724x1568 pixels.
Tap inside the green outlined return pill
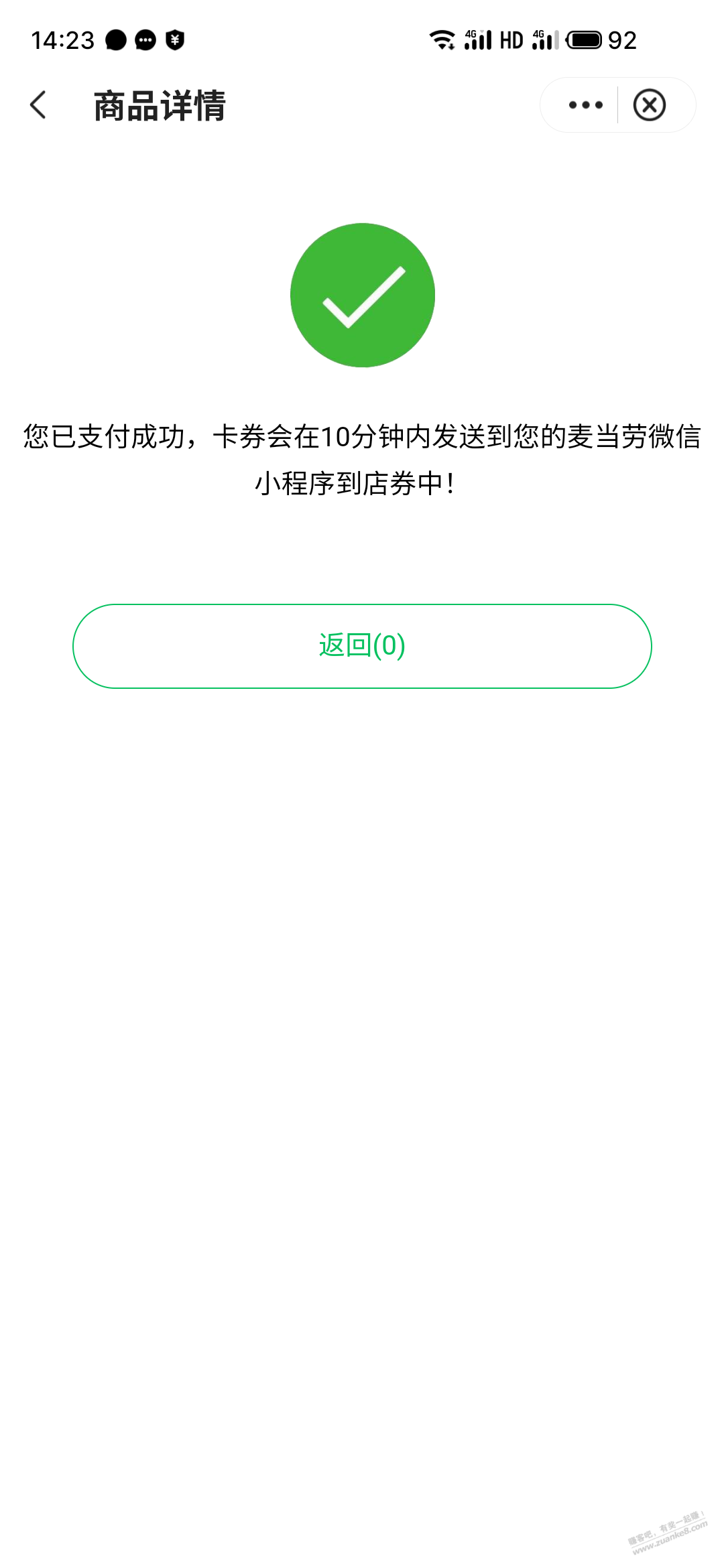[x=362, y=645]
